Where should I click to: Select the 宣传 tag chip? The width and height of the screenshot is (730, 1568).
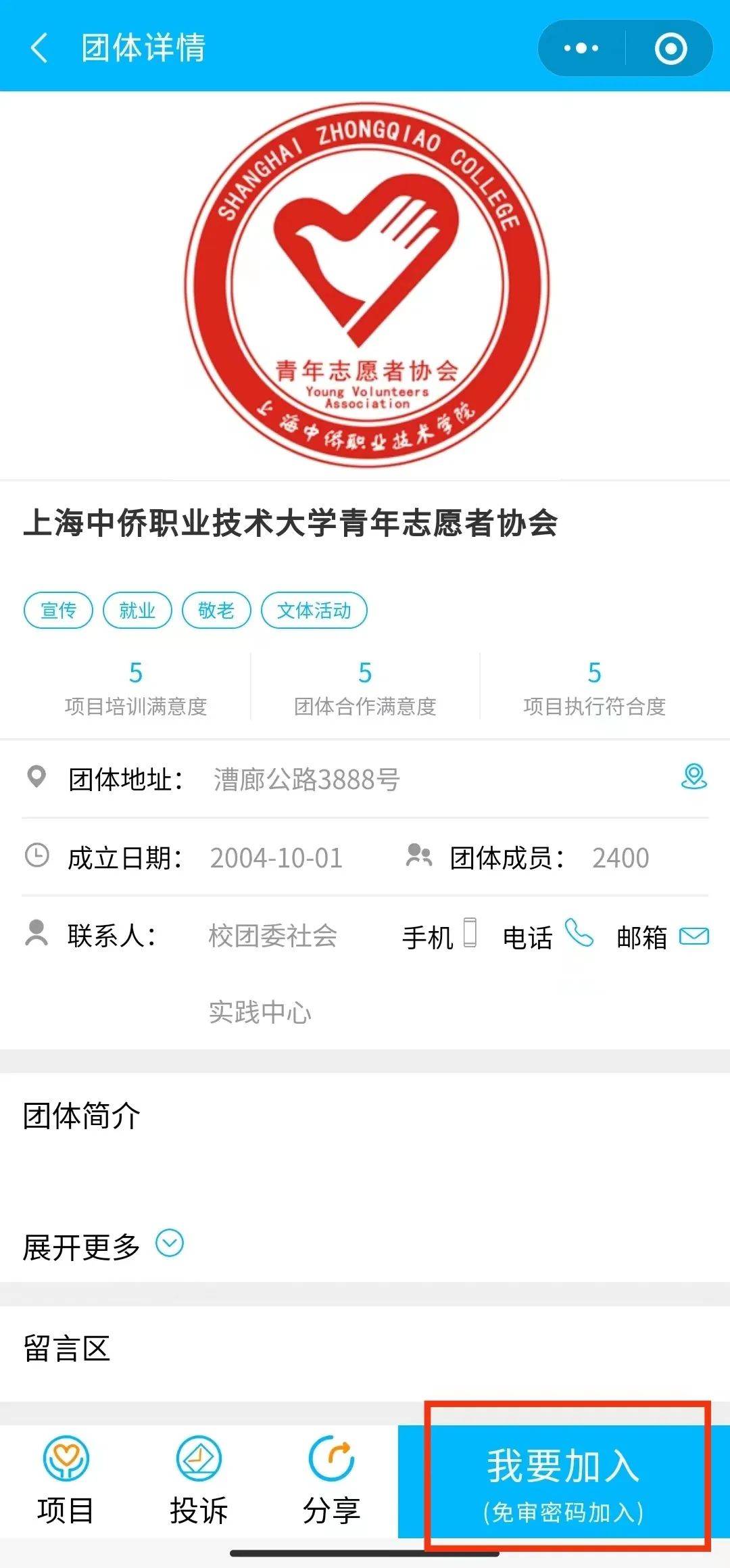pos(58,611)
